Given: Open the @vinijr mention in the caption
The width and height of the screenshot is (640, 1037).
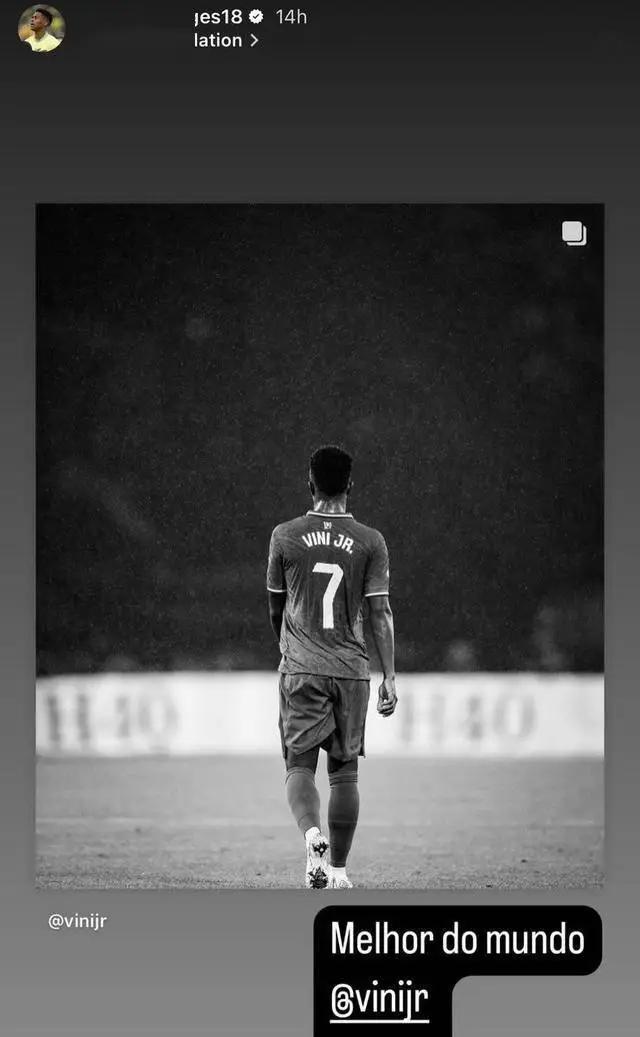Looking at the screenshot, I should tap(379, 1002).
